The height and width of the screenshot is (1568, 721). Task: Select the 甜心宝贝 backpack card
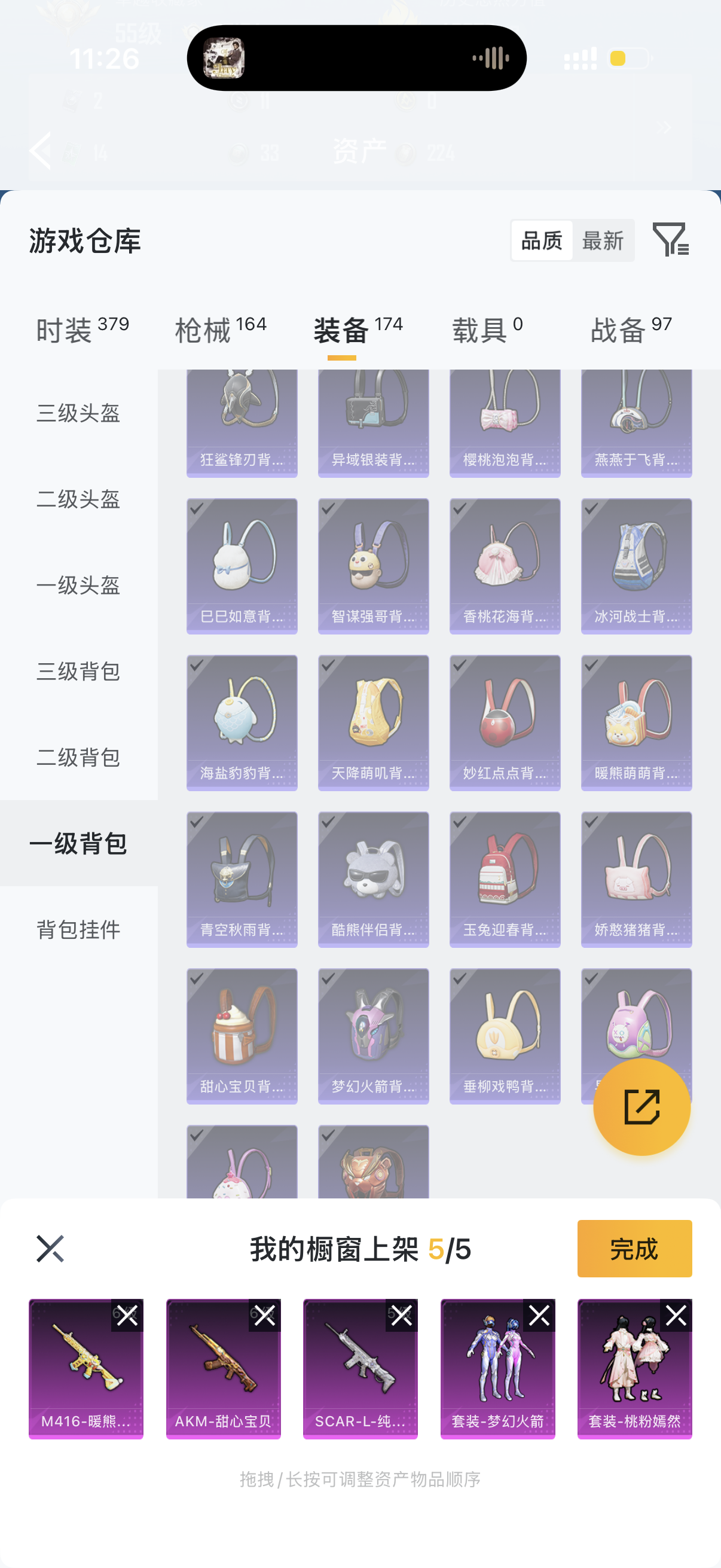coord(242,1035)
